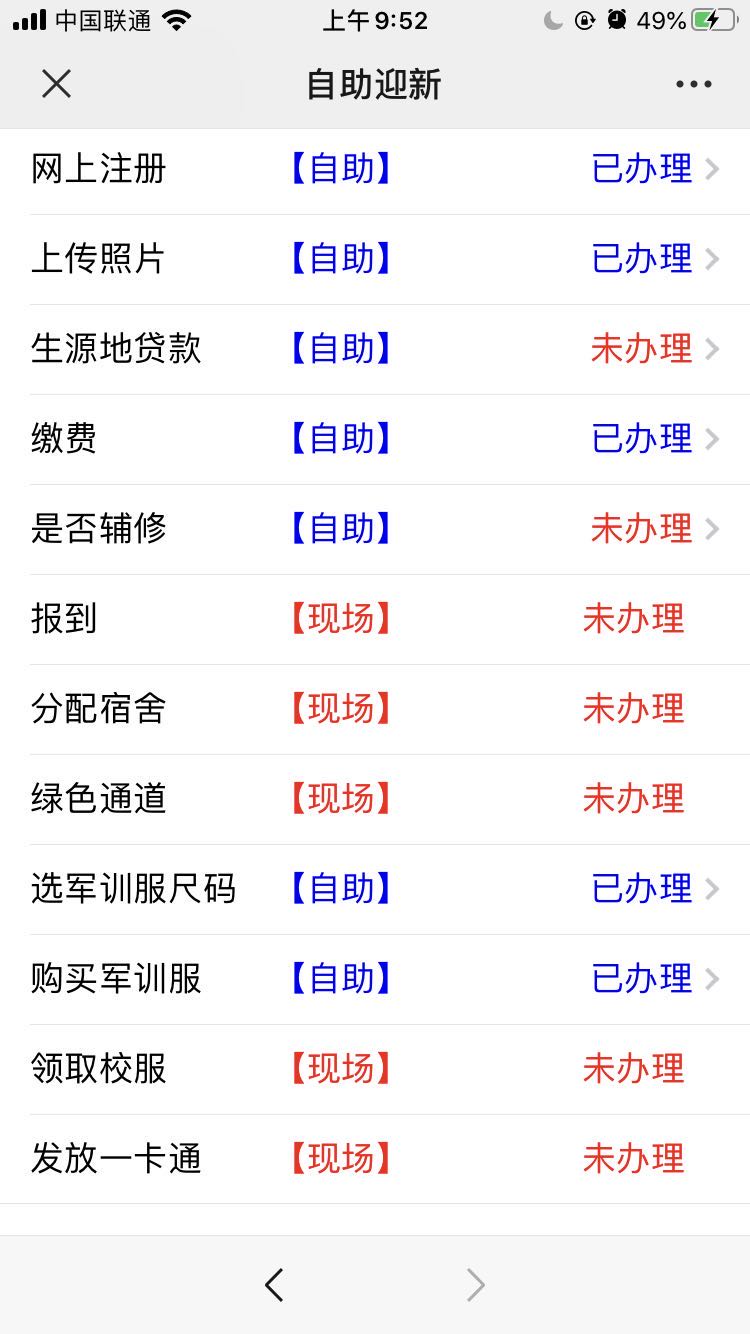Open 选军训服尺码 row

(375, 889)
